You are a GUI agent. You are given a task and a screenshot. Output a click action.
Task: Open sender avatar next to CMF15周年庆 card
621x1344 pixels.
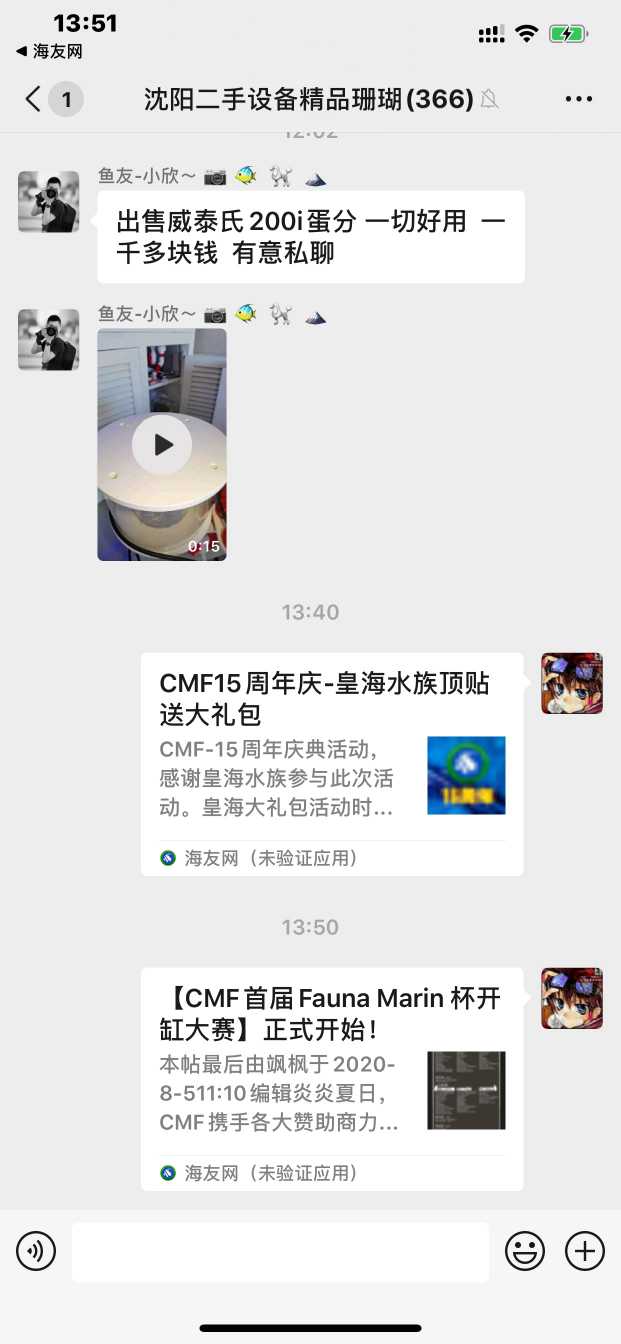pyautogui.click(x=572, y=684)
